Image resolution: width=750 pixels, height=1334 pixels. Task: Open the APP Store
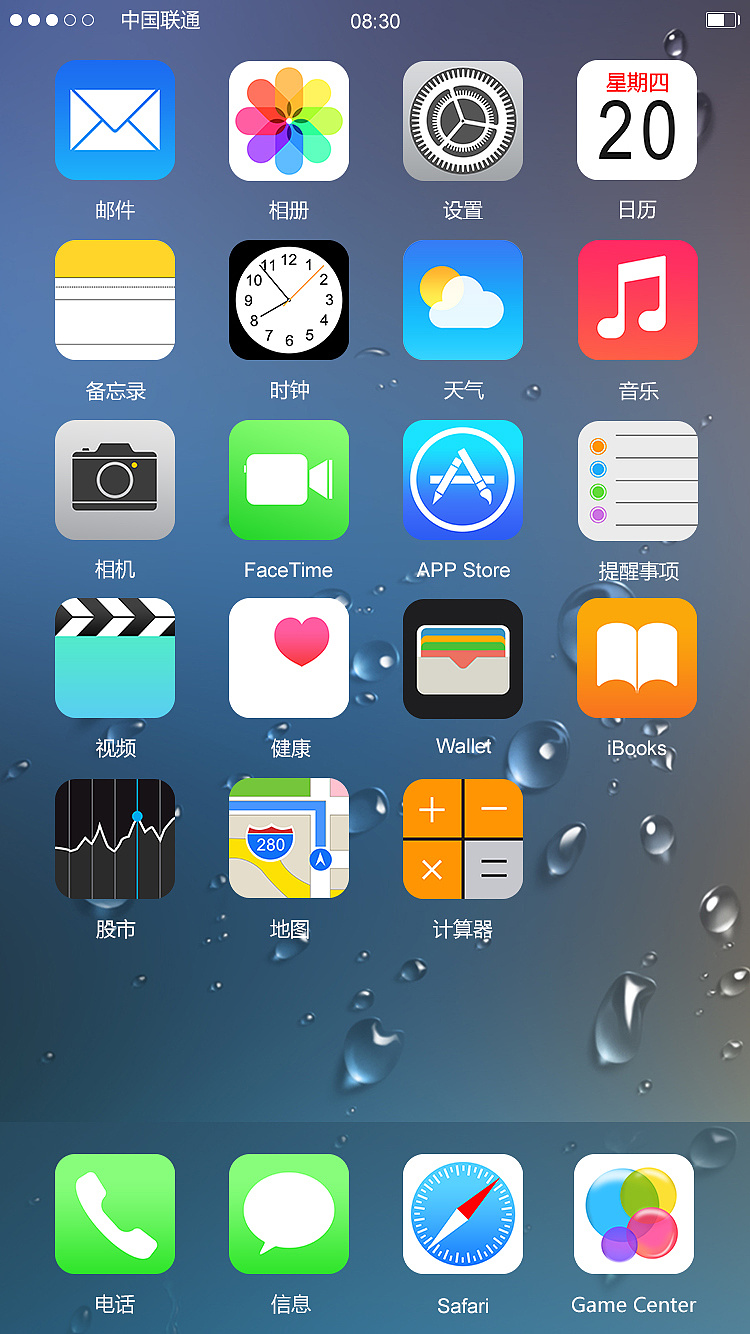coord(463,480)
